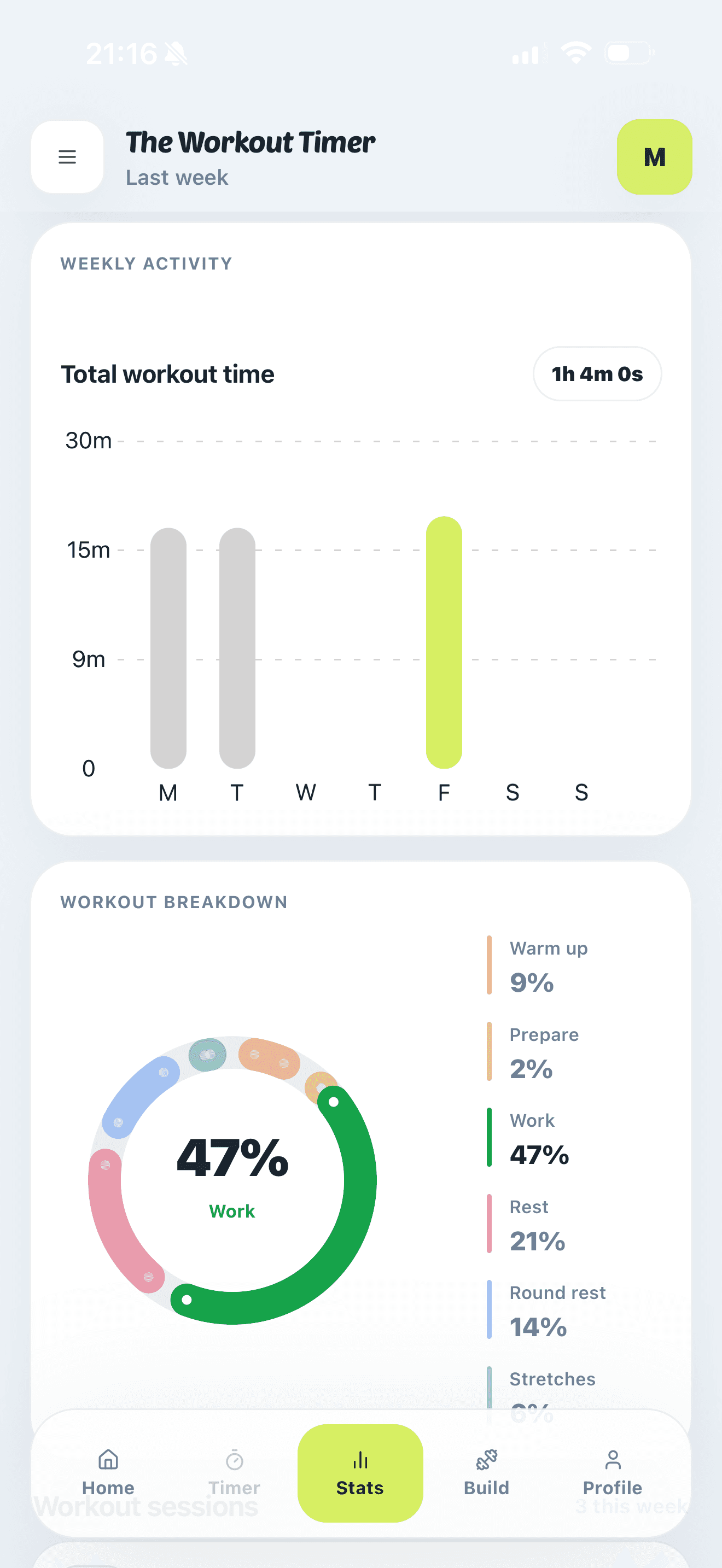Image resolution: width=722 pixels, height=1568 pixels.
Task: Select Monday's gray activity bar
Action: pyautogui.click(x=168, y=645)
